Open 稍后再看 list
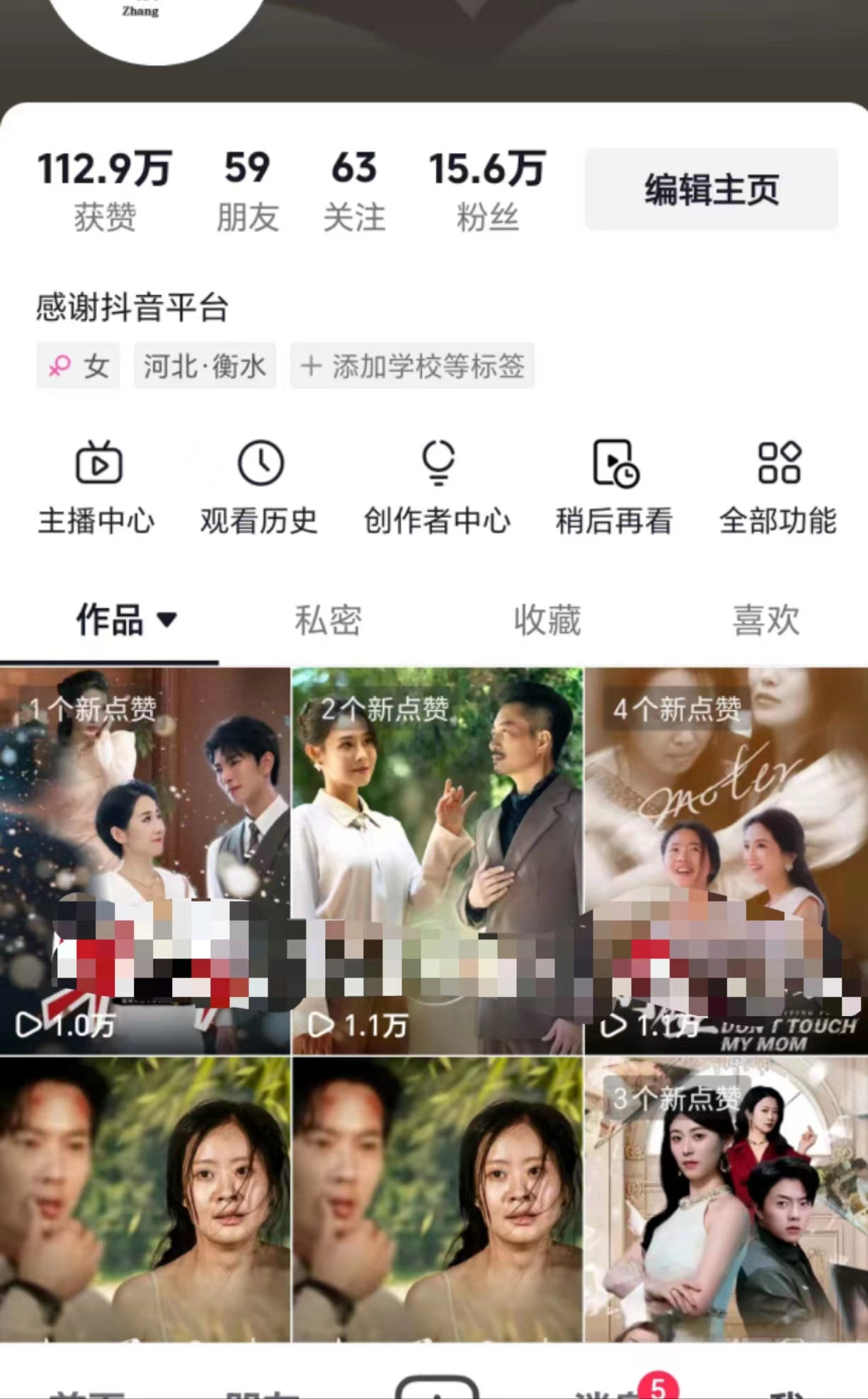Screen dimensions: 868x1399 [615, 486]
